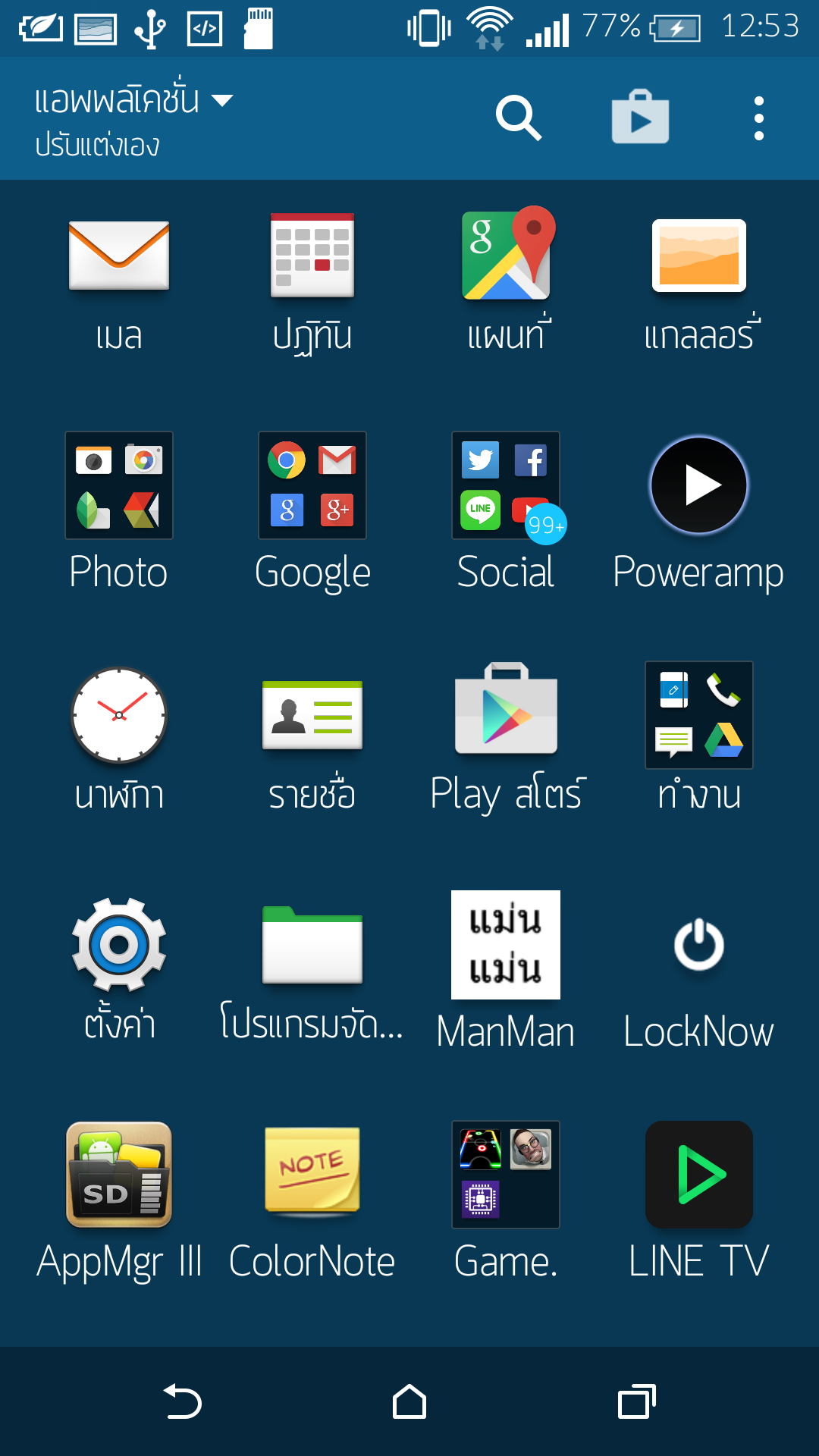Open the three-dot overflow menu
The width and height of the screenshot is (819, 1456).
[758, 118]
